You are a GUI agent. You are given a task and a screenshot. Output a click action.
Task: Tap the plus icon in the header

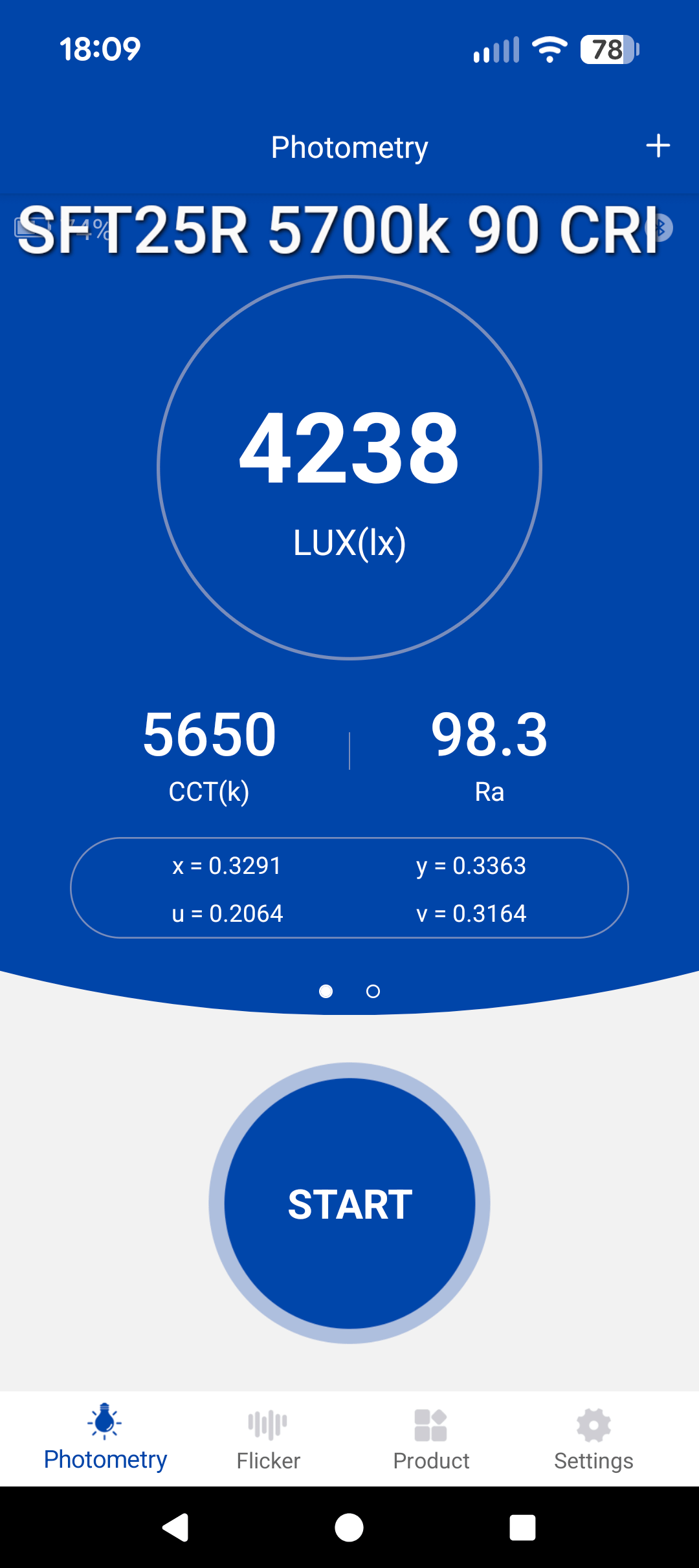pyautogui.click(x=658, y=146)
